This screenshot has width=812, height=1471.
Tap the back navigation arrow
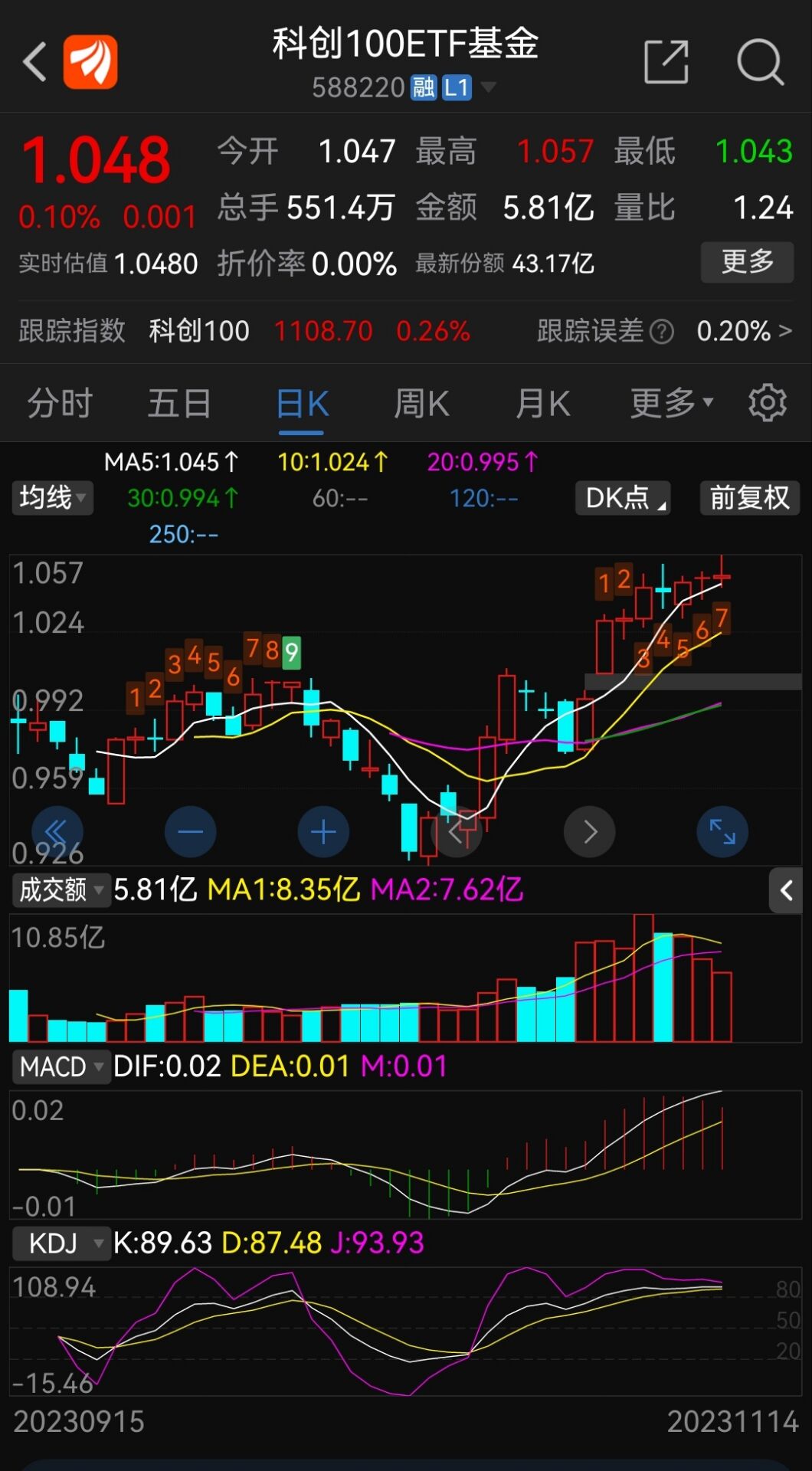(34, 61)
